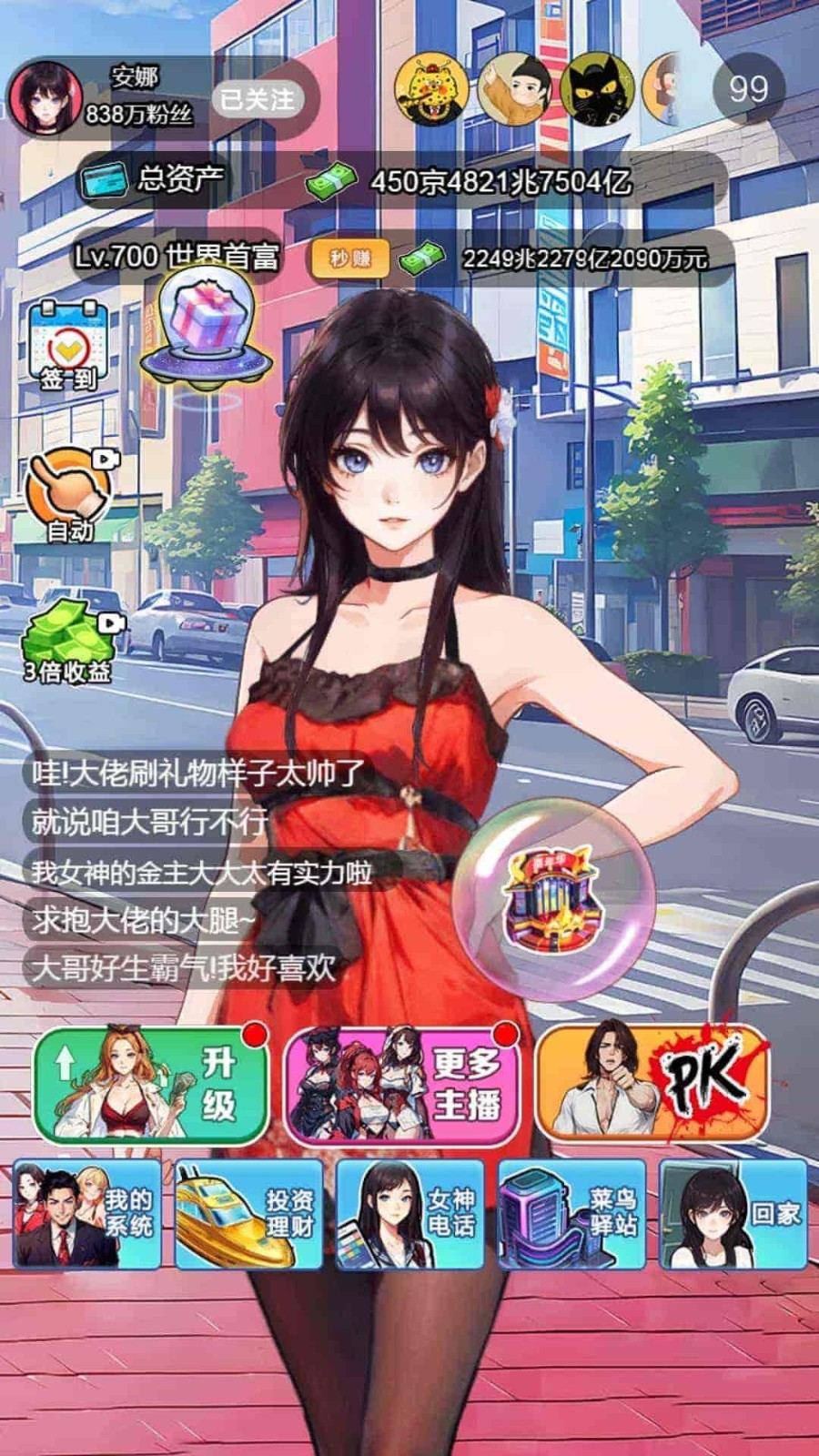The height and width of the screenshot is (1456, 819).
Task: Open the leopard-avatar viewer profile
Action: click(430, 90)
